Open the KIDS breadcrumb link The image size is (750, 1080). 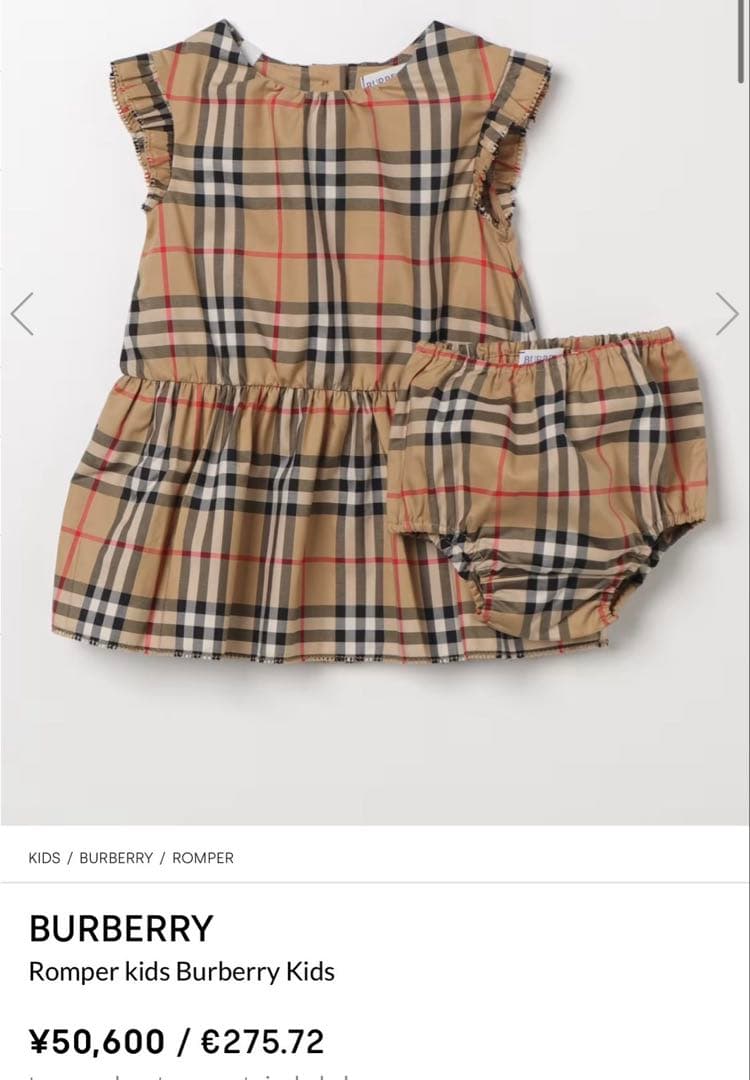[44, 858]
